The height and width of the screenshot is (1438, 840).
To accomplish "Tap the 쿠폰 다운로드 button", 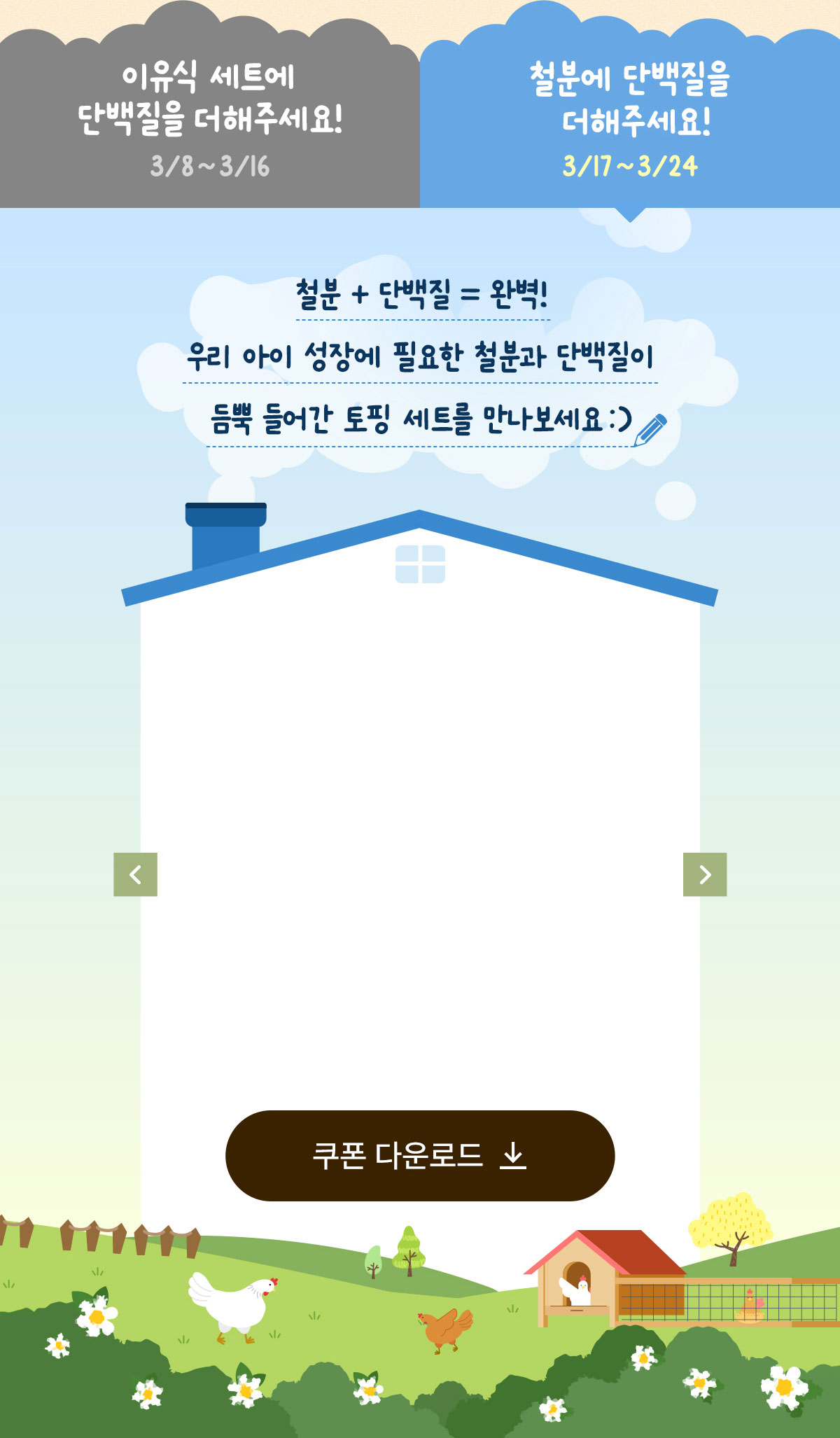I will pos(419,1155).
